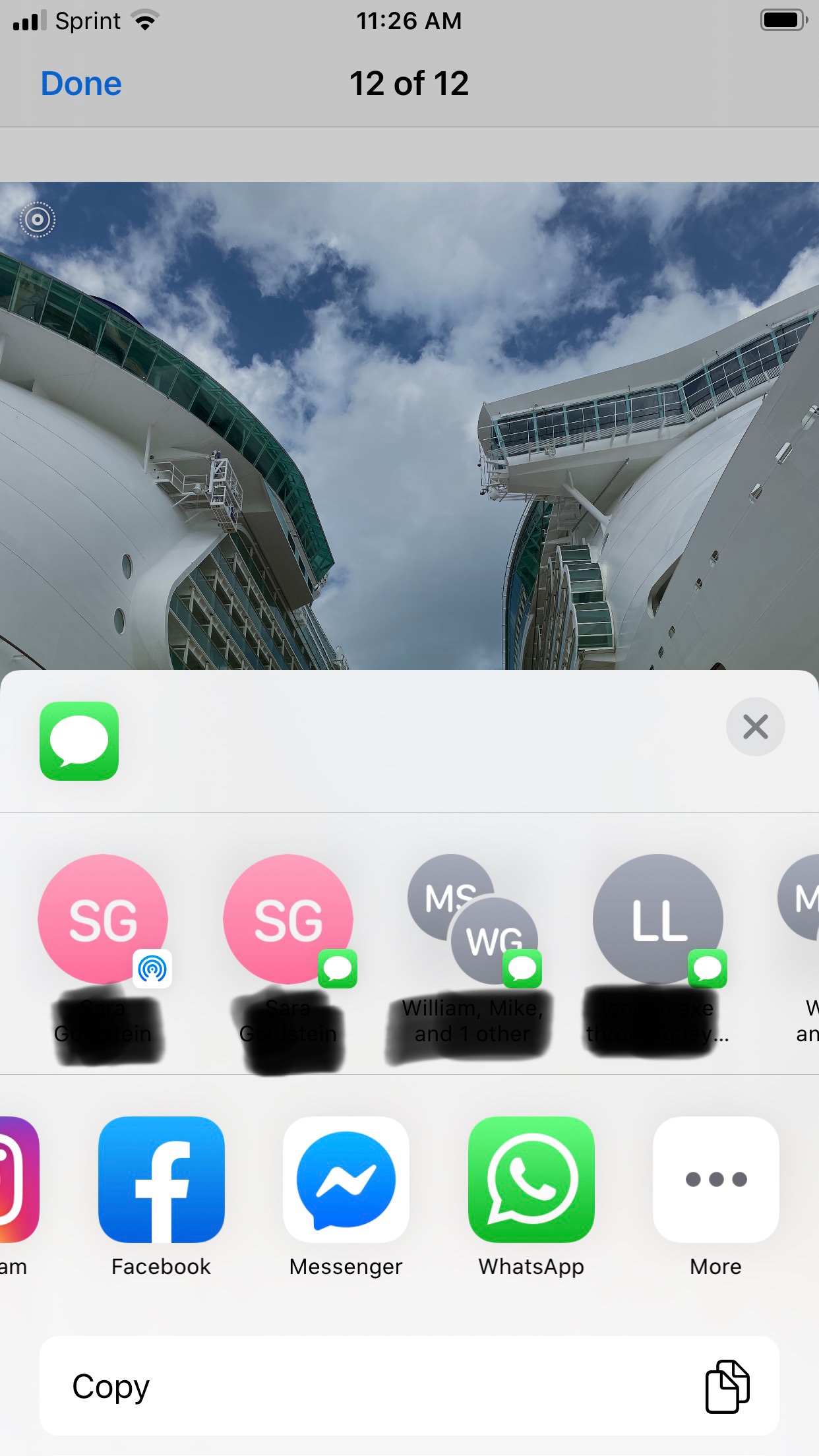AirDrop to the first SG contact
819x1456 pixels.
click(103, 919)
